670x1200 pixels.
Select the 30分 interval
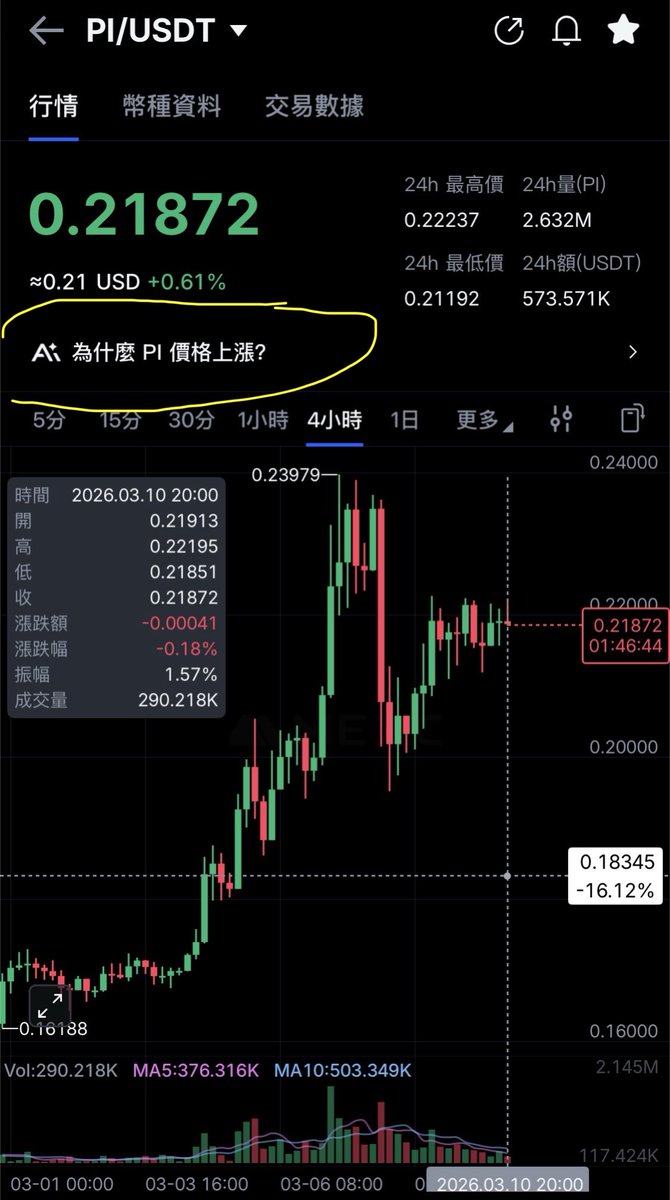click(191, 420)
